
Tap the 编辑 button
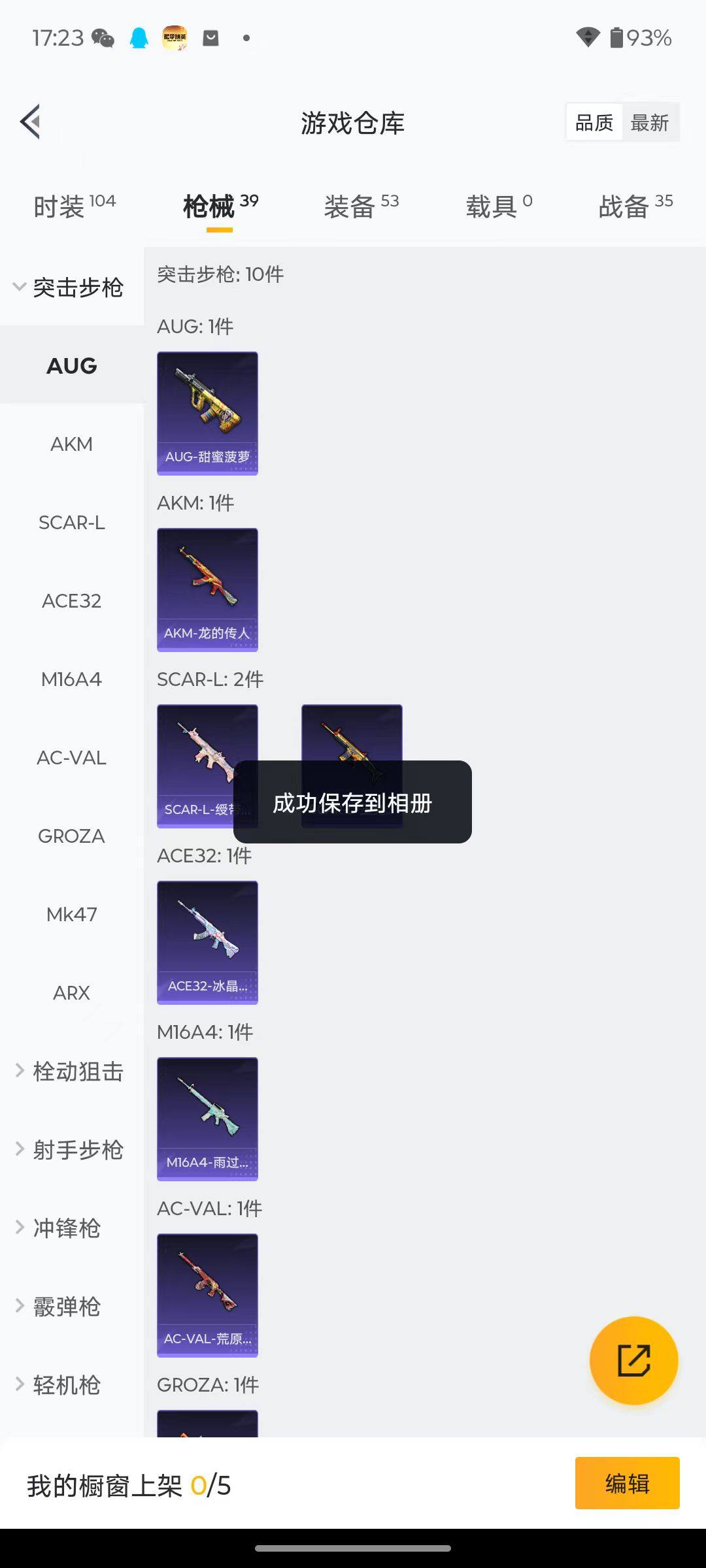click(627, 1483)
